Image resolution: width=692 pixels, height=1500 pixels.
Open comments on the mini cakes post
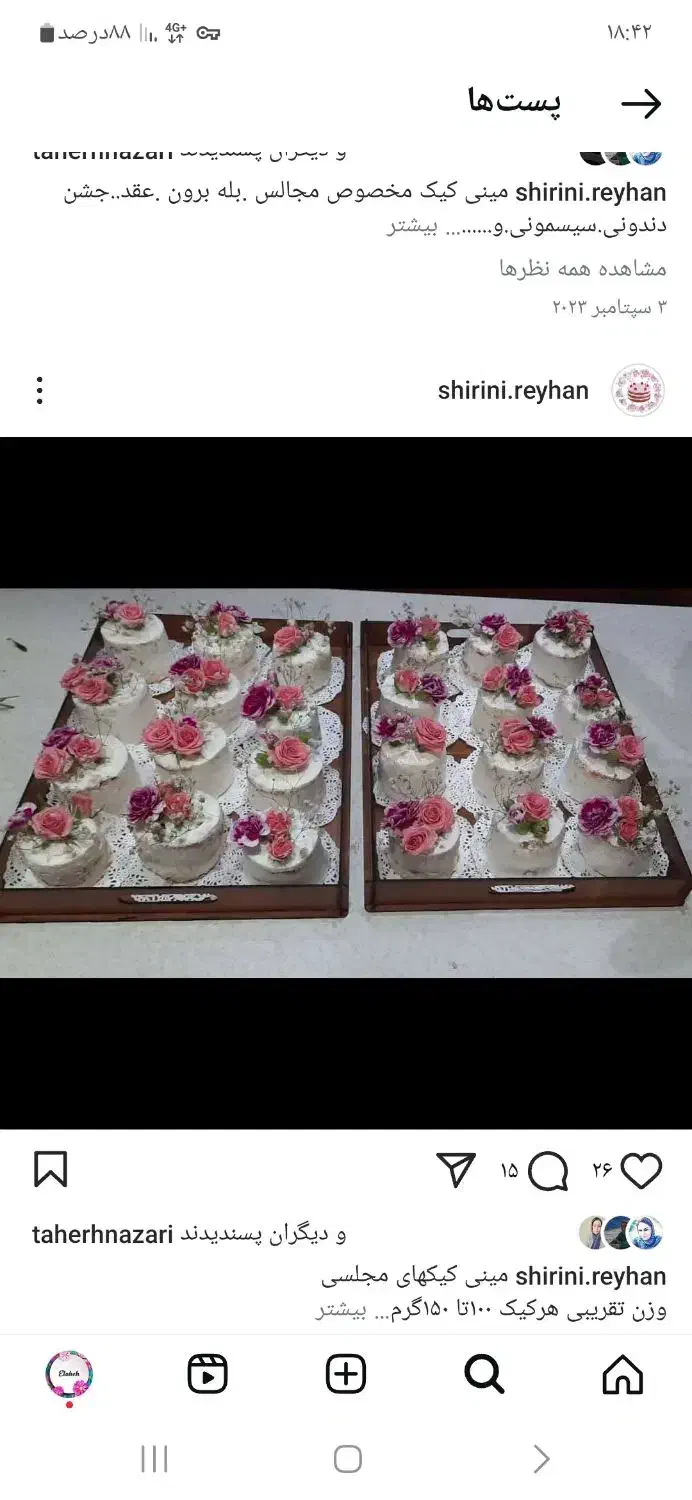point(548,1171)
